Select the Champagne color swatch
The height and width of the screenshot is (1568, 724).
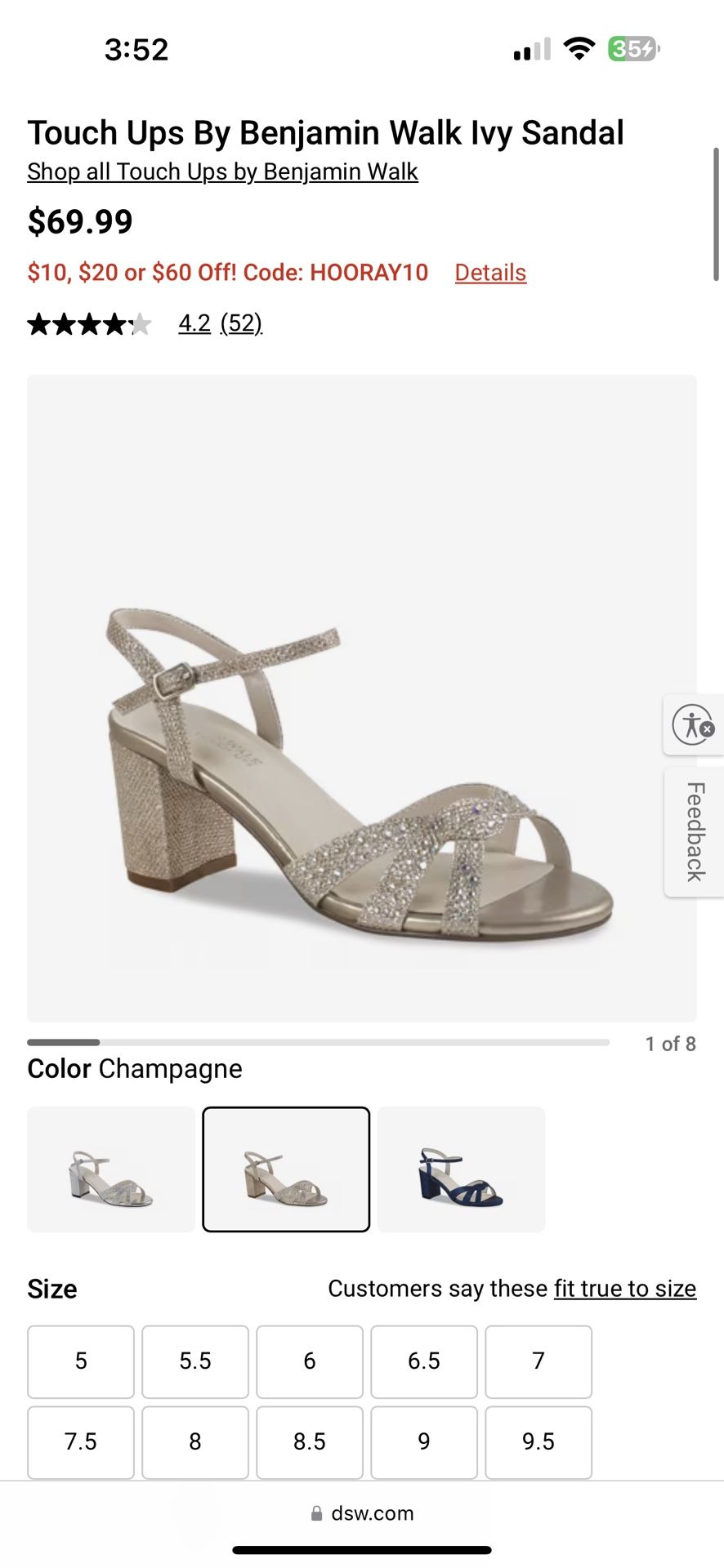tap(286, 1169)
